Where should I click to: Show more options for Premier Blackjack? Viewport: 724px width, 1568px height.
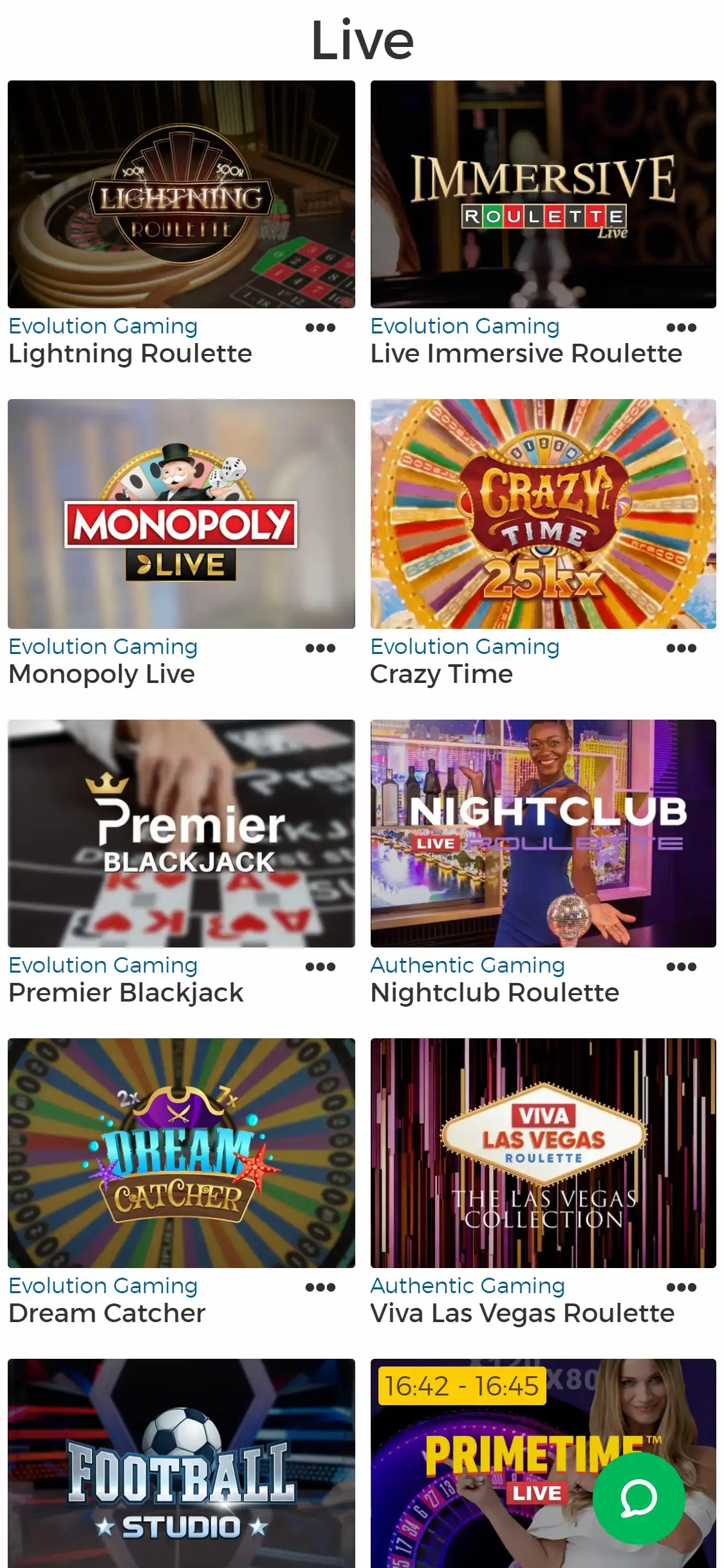(x=320, y=967)
